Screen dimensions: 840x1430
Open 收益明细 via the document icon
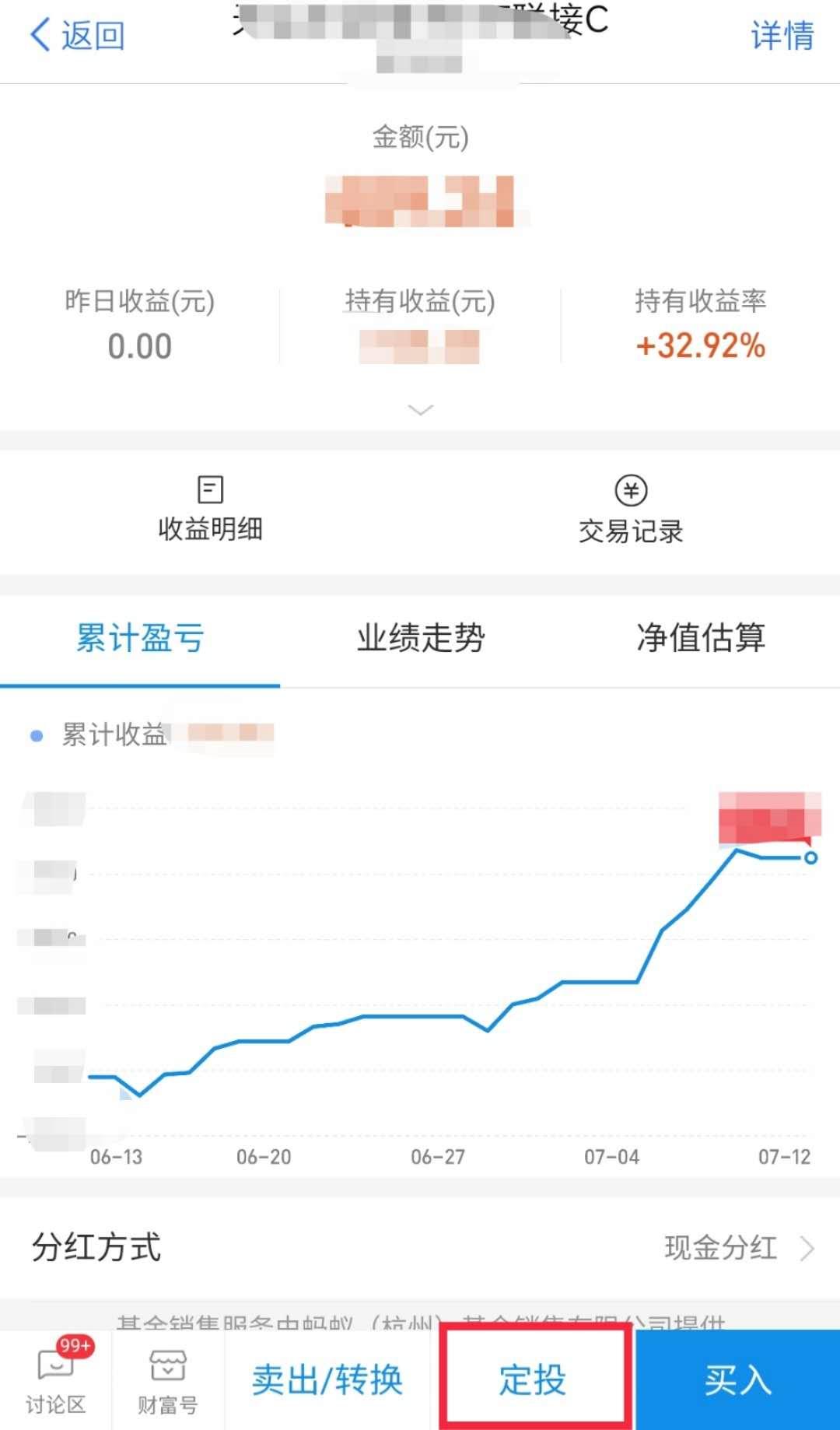(x=208, y=506)
